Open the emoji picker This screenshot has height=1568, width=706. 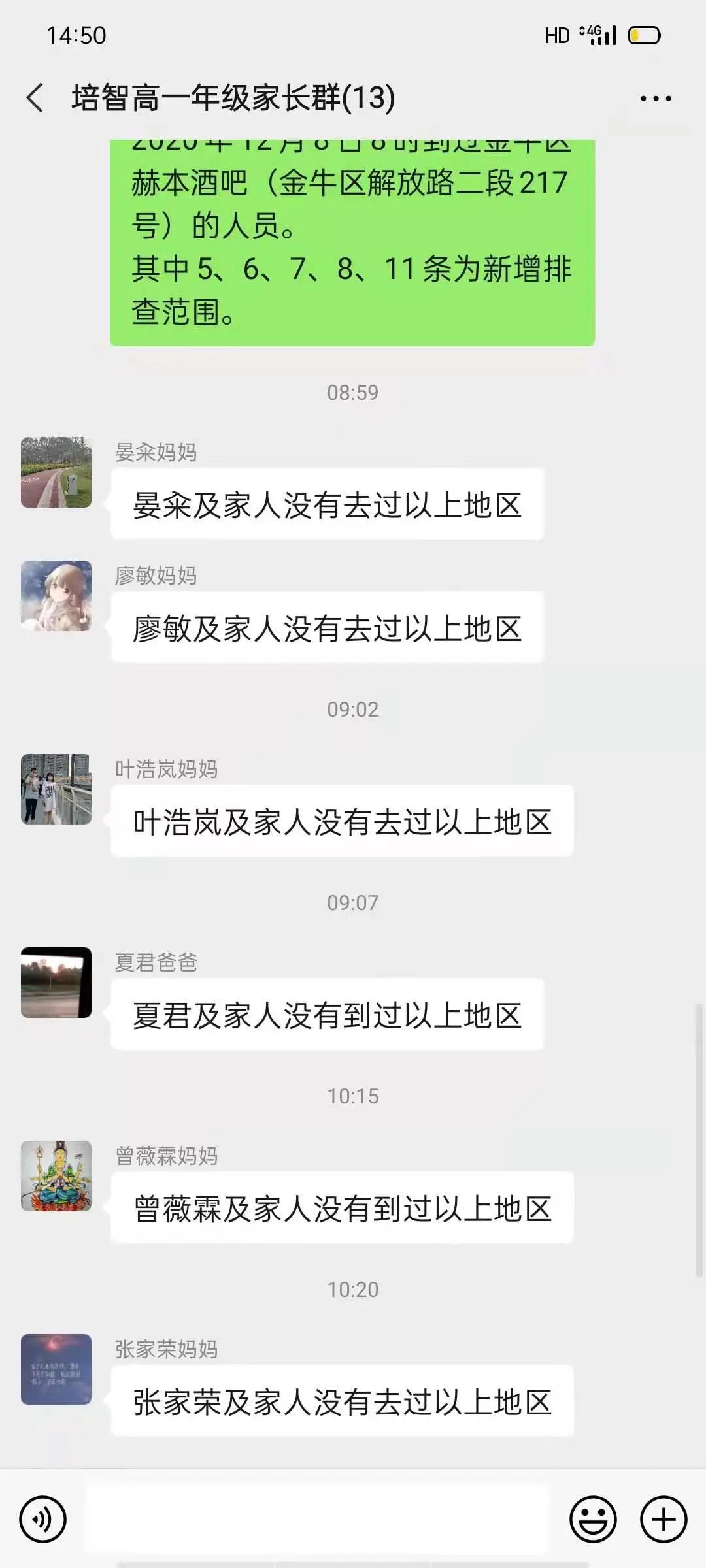[593, 1519]
